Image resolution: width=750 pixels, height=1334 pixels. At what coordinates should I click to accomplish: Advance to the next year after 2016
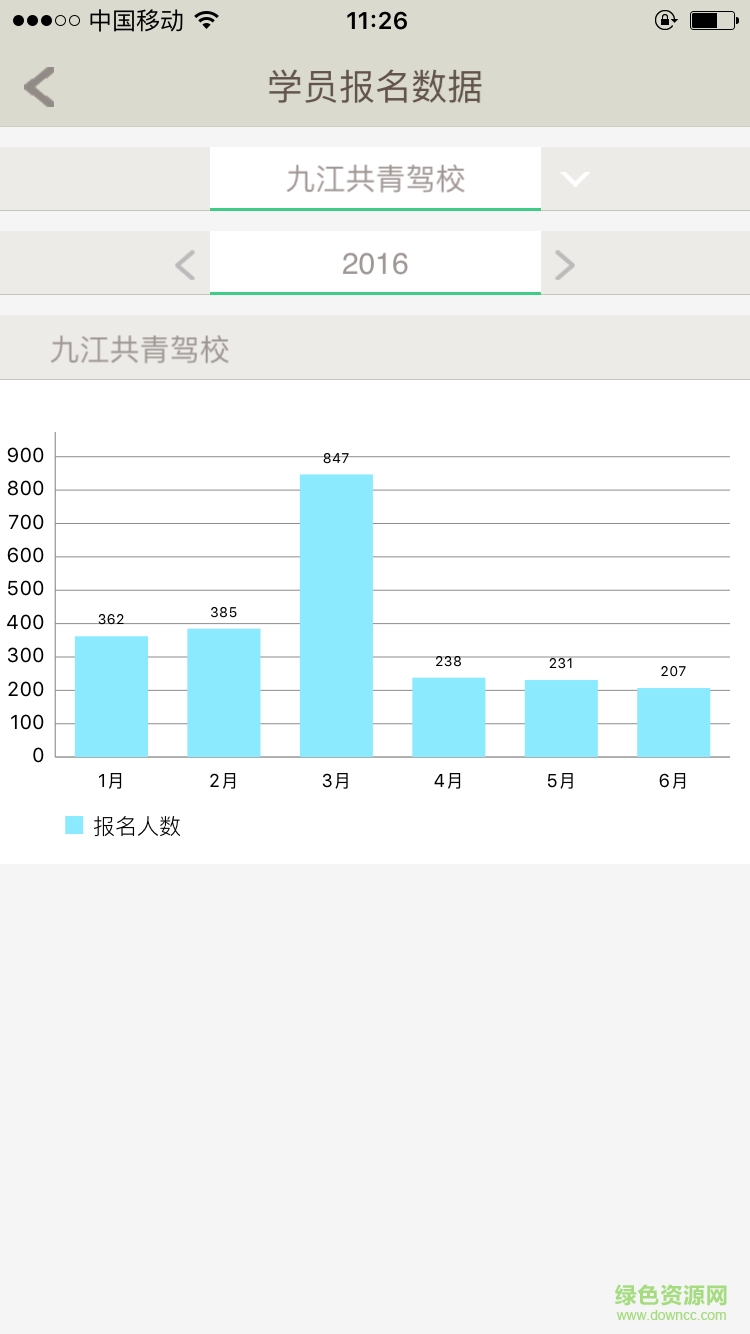pos(565,265)
